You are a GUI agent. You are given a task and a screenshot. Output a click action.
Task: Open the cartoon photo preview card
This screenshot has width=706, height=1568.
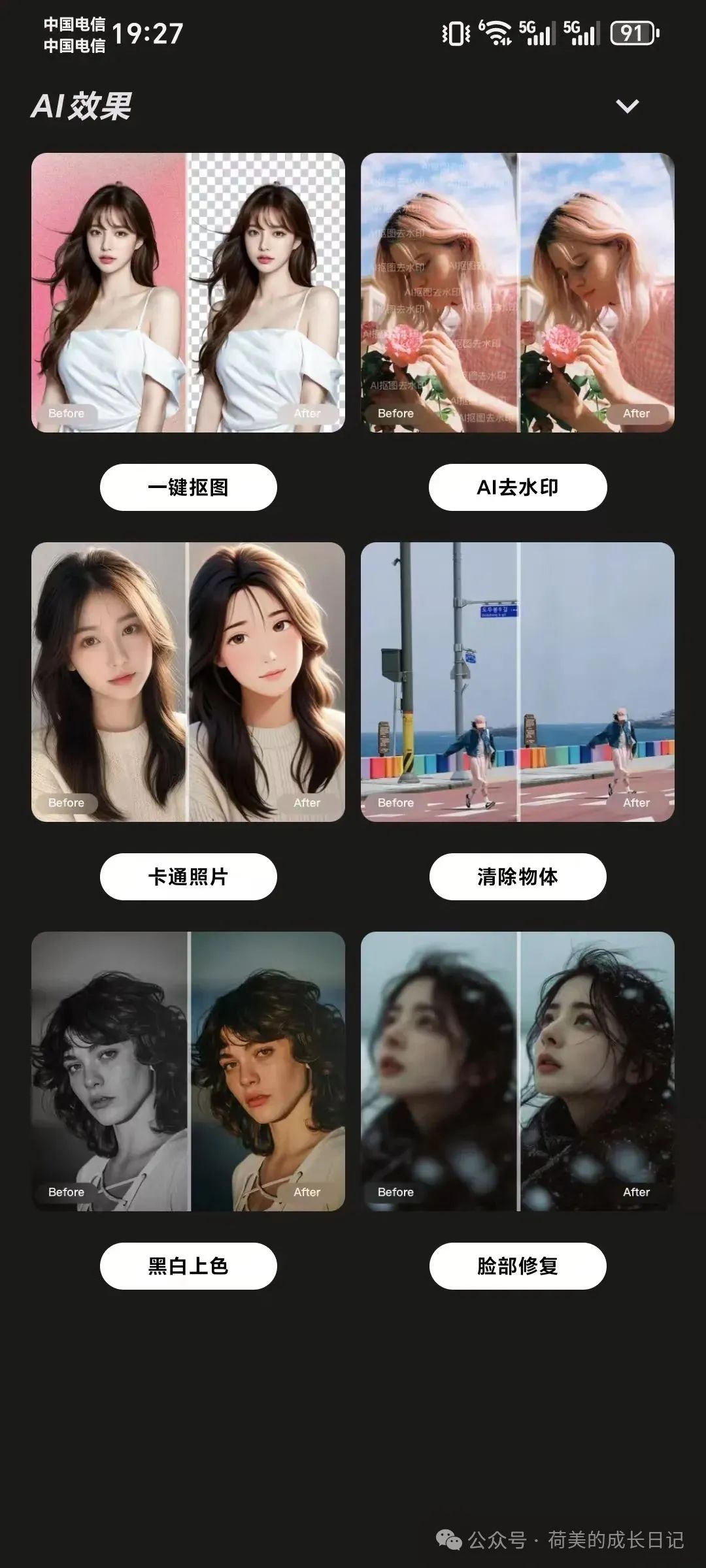click(188, 682)
